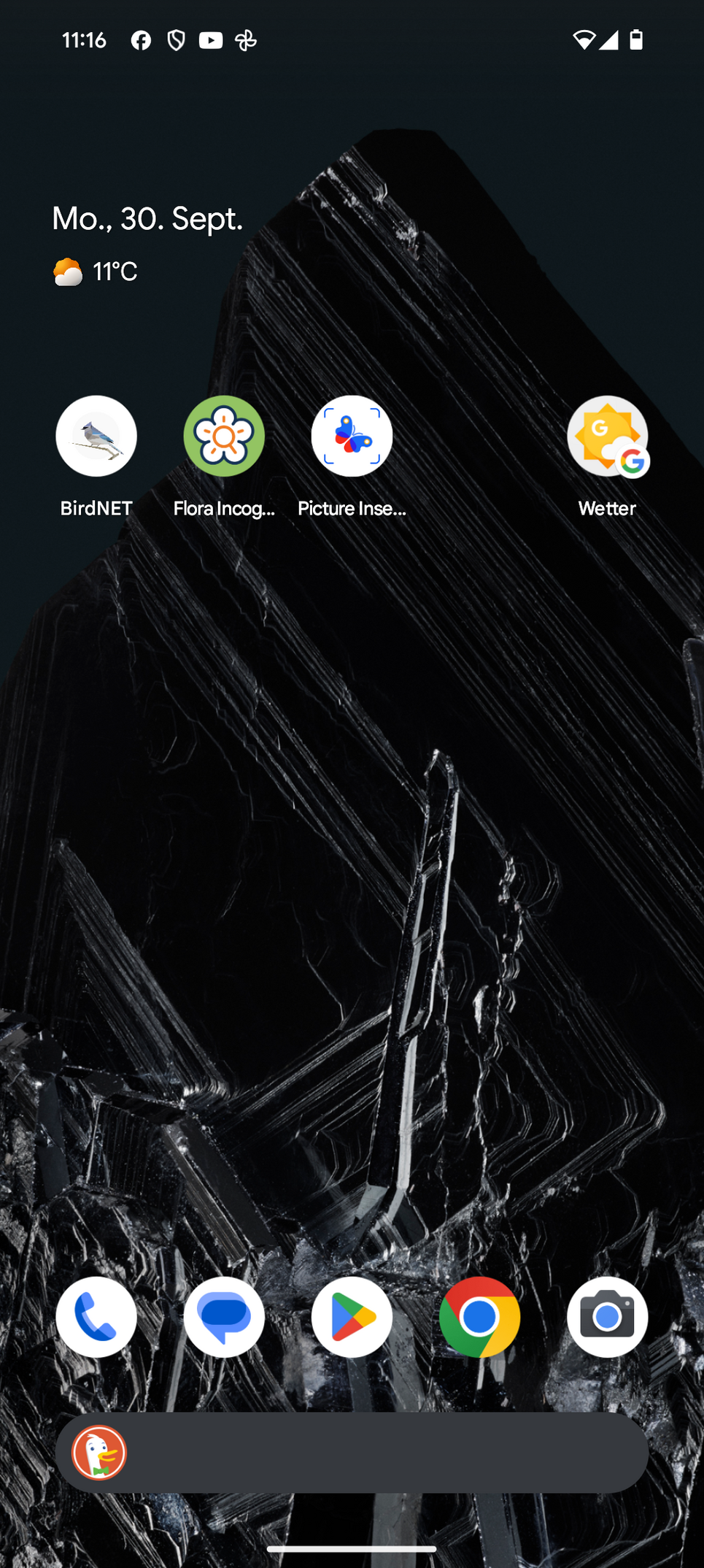
Task: Launch Flora Incognita app
Action: pos(224,437)
